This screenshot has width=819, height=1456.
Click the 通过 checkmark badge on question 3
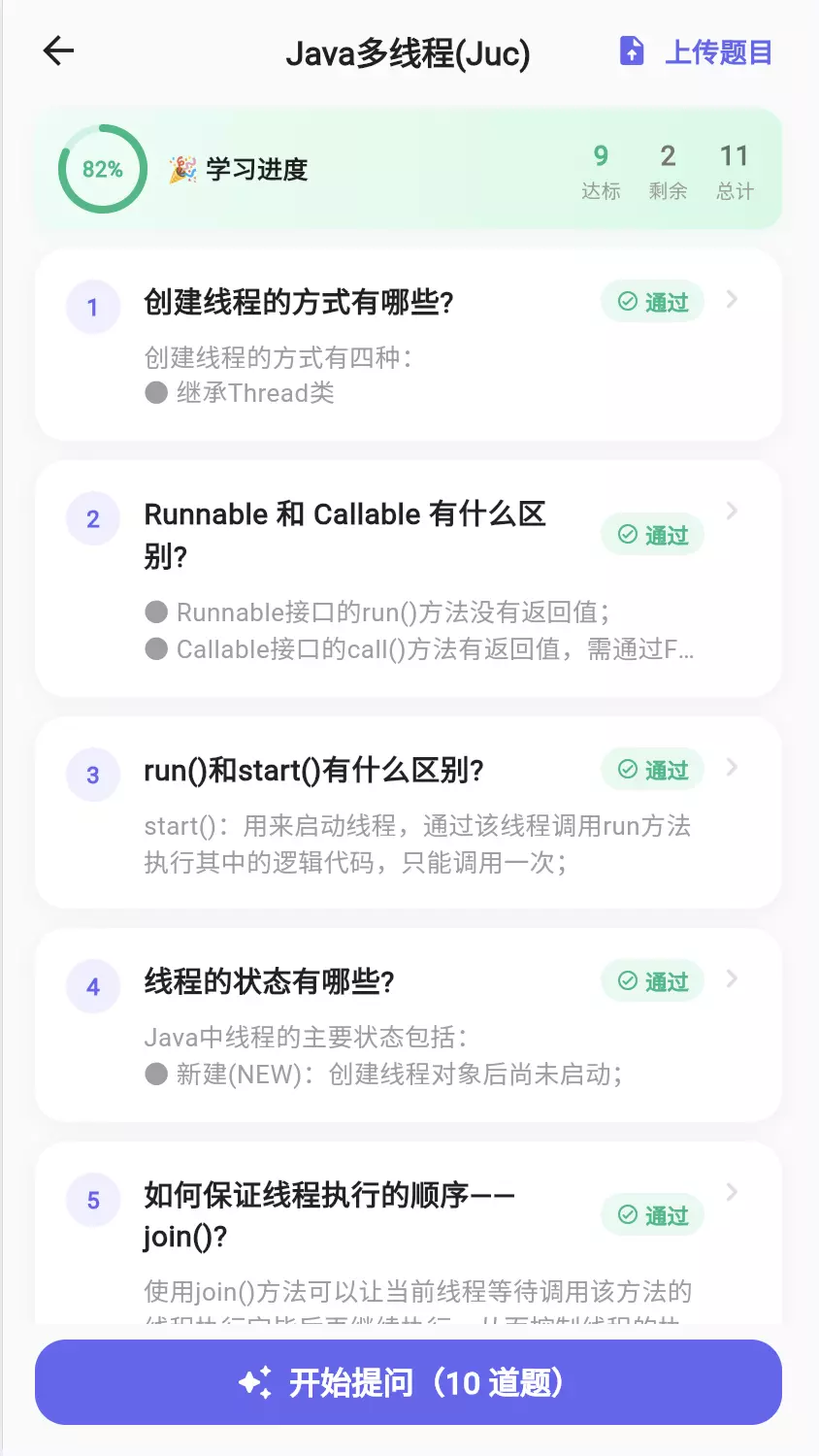tap(651, 769)
